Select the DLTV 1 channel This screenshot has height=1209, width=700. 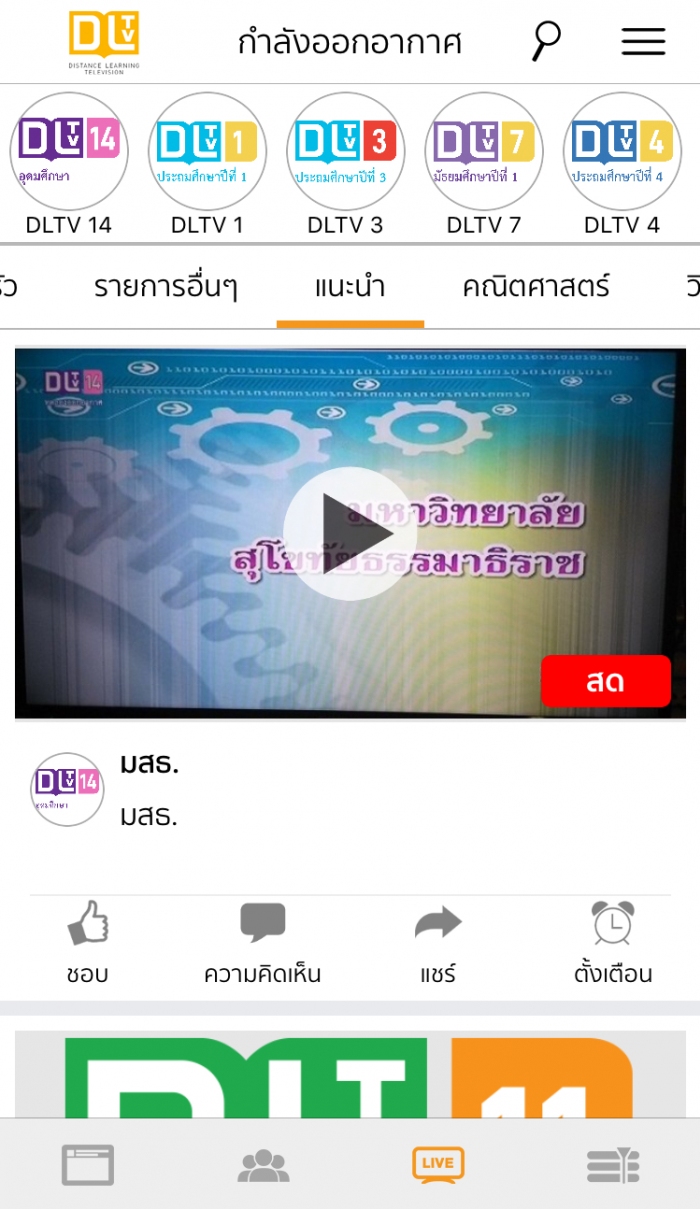207,152
